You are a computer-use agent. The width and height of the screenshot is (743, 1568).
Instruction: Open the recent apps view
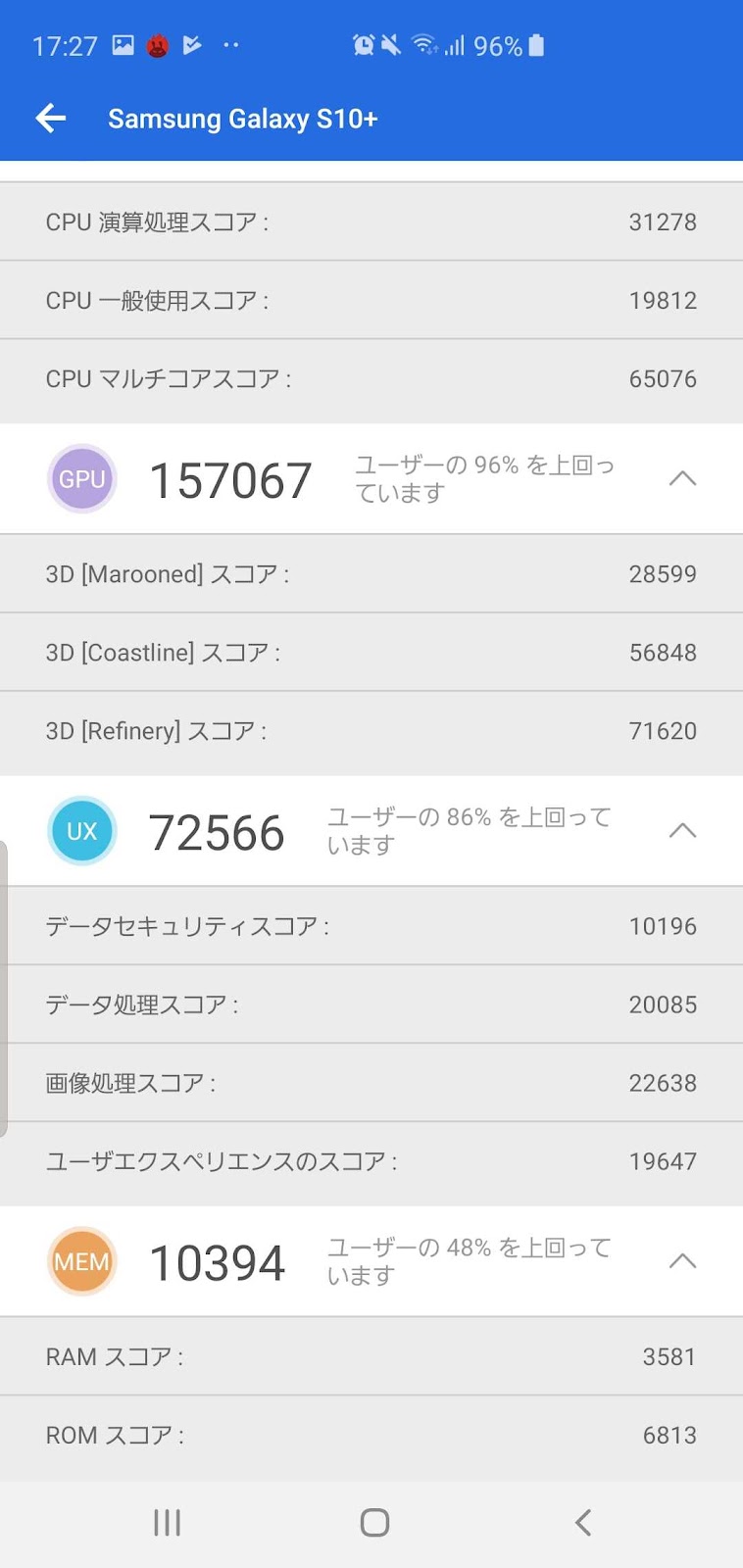pyautogui.click(x=168, y=1522)
